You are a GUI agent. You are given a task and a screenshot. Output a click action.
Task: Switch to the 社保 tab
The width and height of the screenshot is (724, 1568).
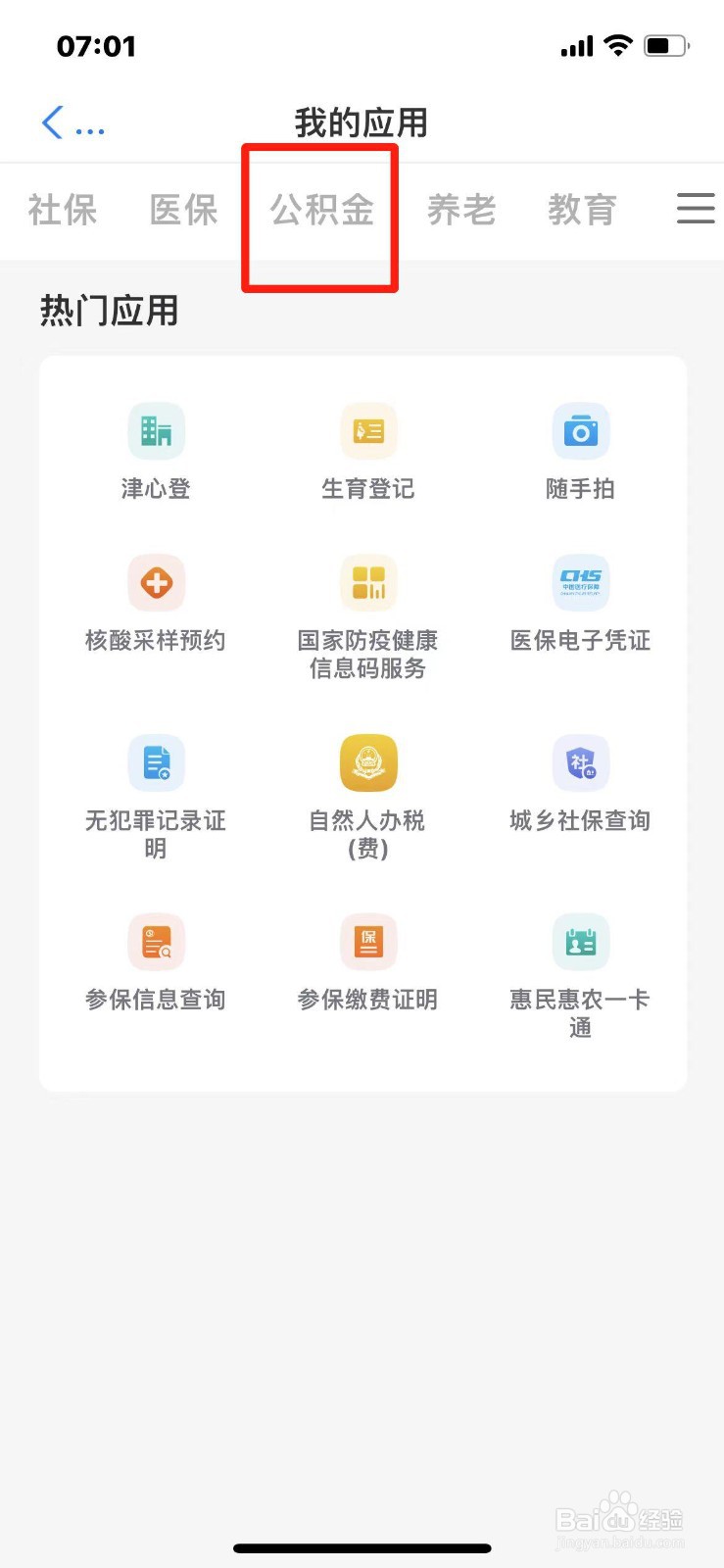pyautogui.click(x=63, y=210)
